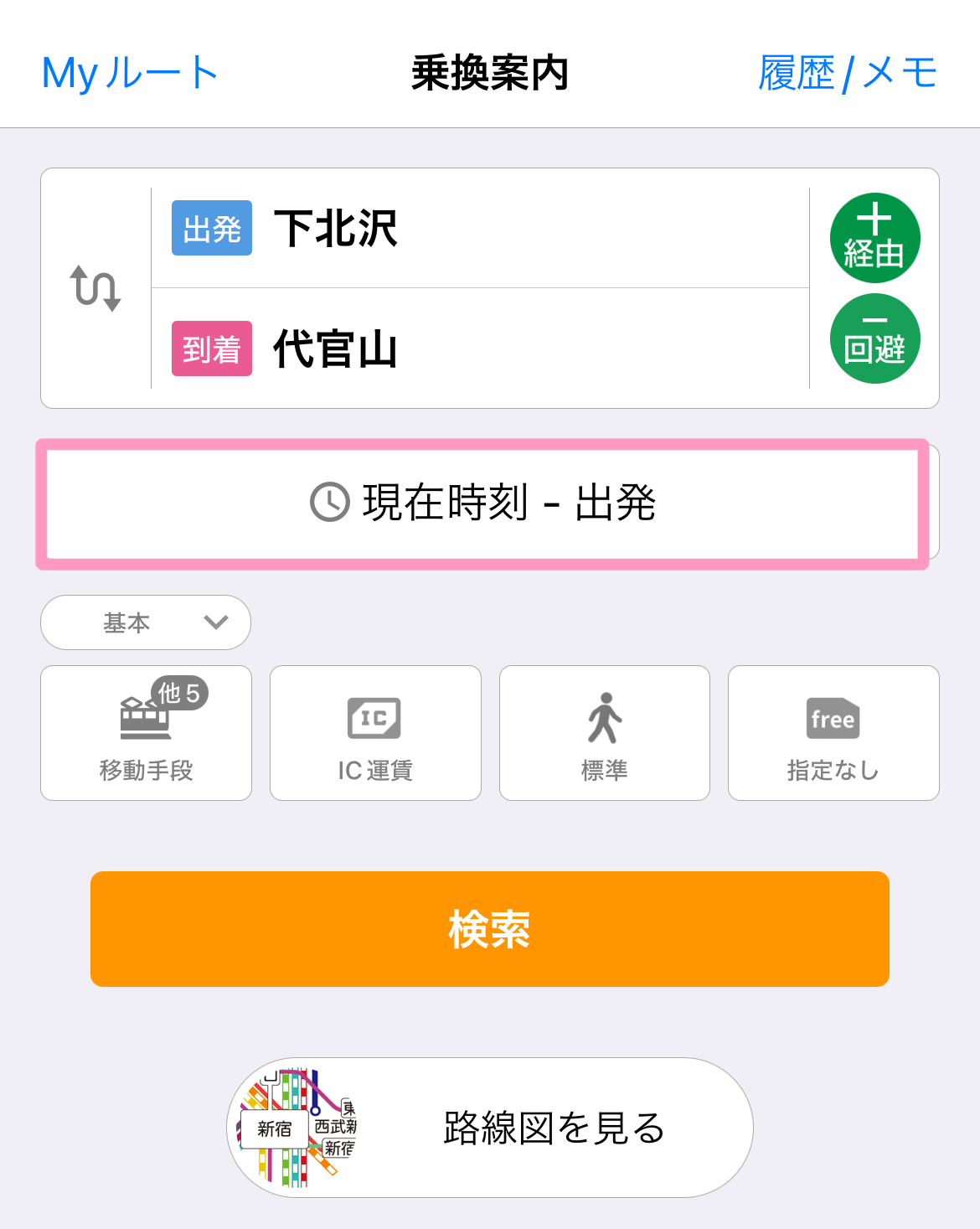Add a via station with the 経由 button
The width and height of the screenshot is (980, 1229).
point(874,237)
